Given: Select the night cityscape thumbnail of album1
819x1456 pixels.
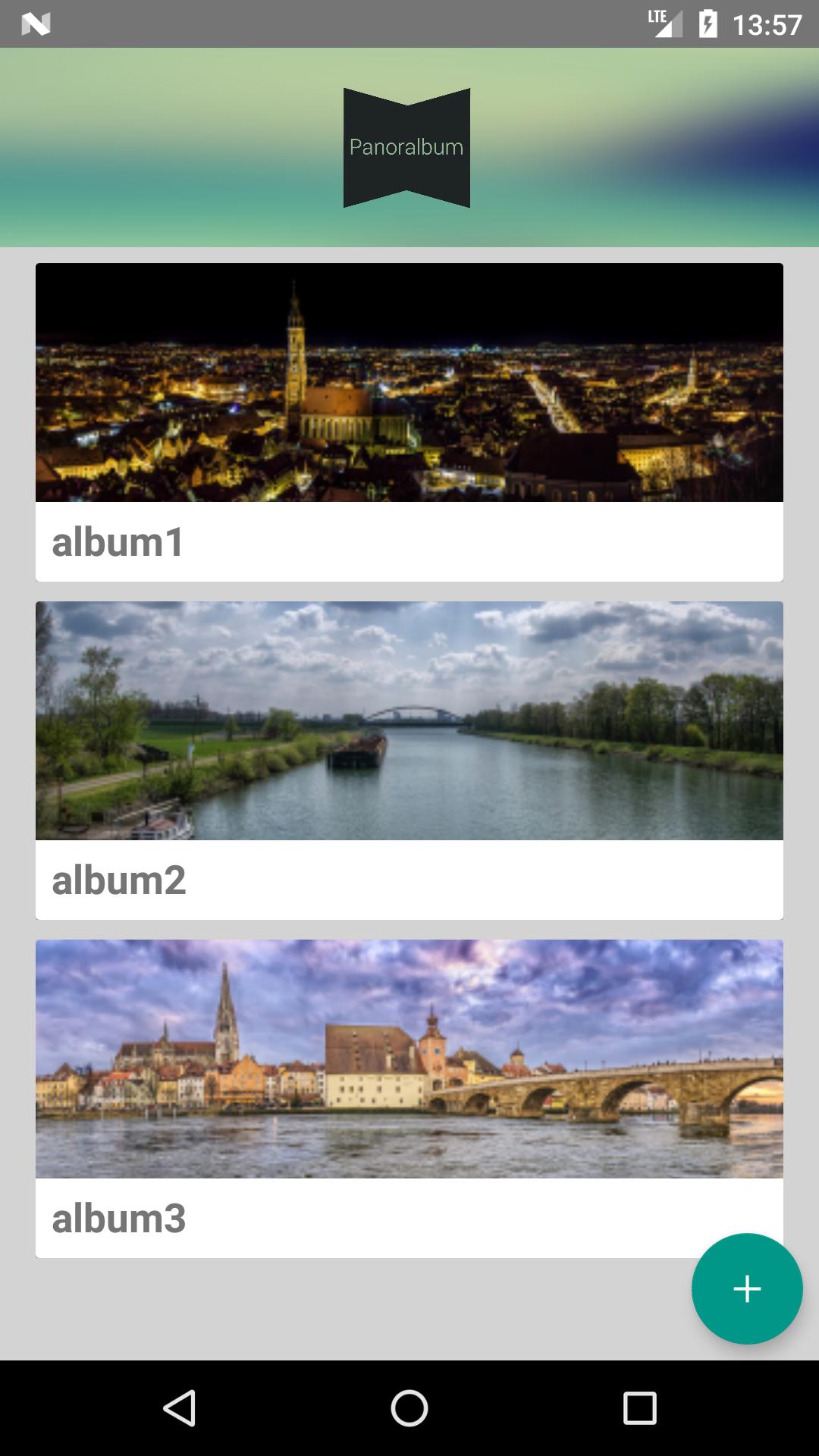Looking at the screenshot, I should click(x=409, y=383).
